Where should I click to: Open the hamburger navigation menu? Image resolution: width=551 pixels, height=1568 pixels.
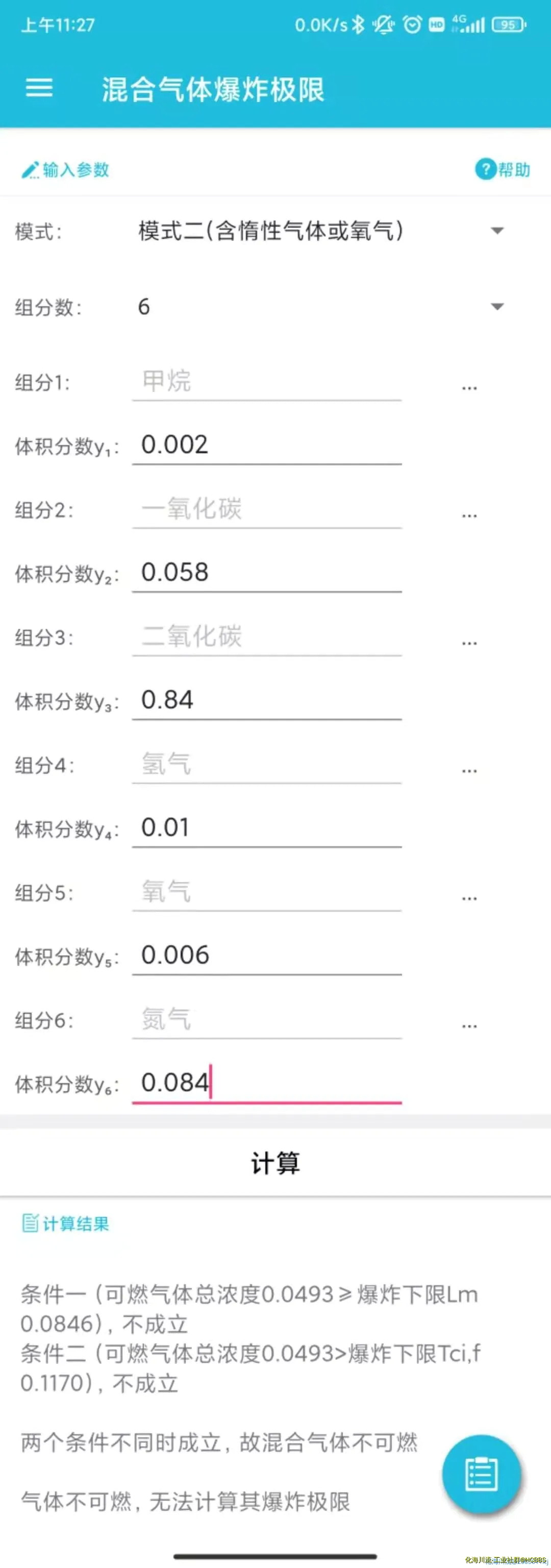tap(39, 89)
